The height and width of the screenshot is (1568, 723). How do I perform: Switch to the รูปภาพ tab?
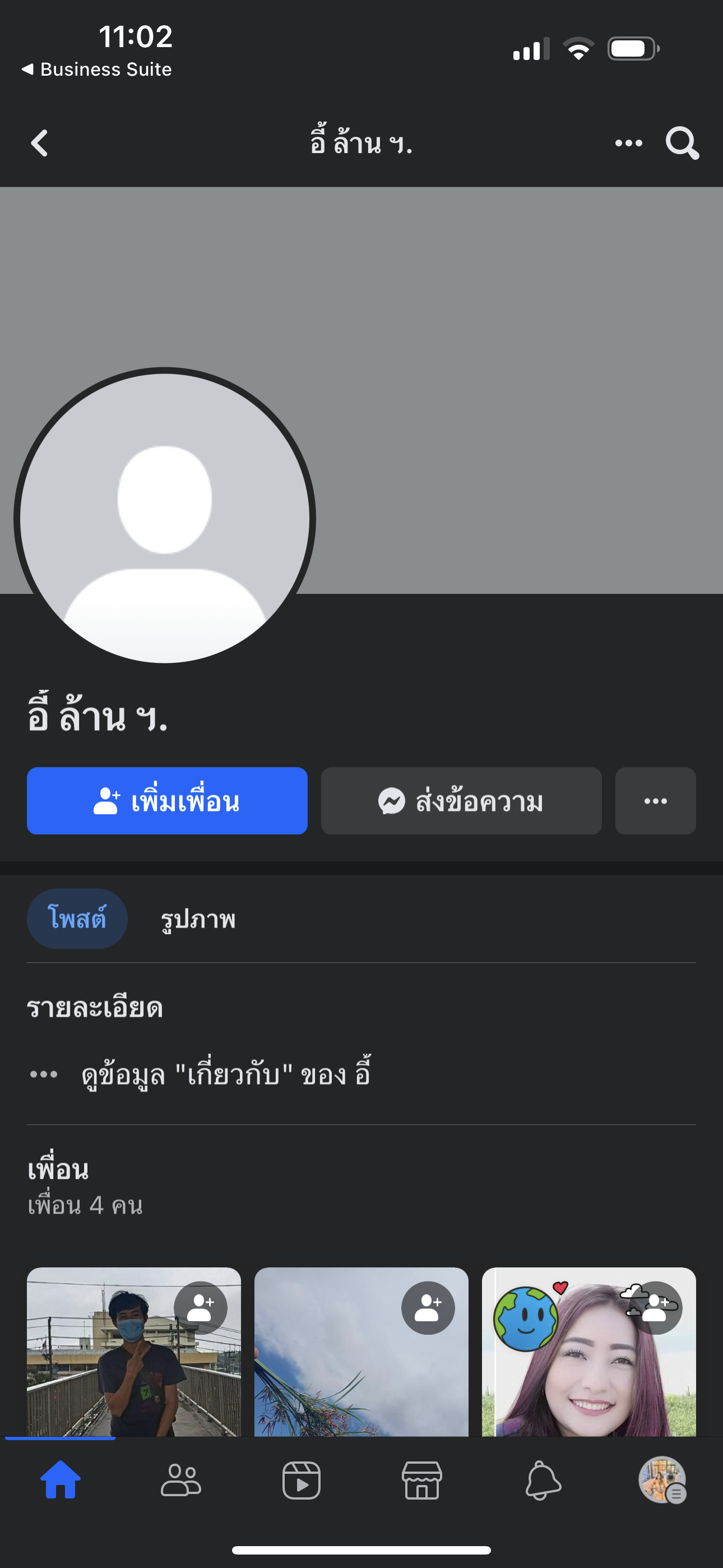(198, 919)
